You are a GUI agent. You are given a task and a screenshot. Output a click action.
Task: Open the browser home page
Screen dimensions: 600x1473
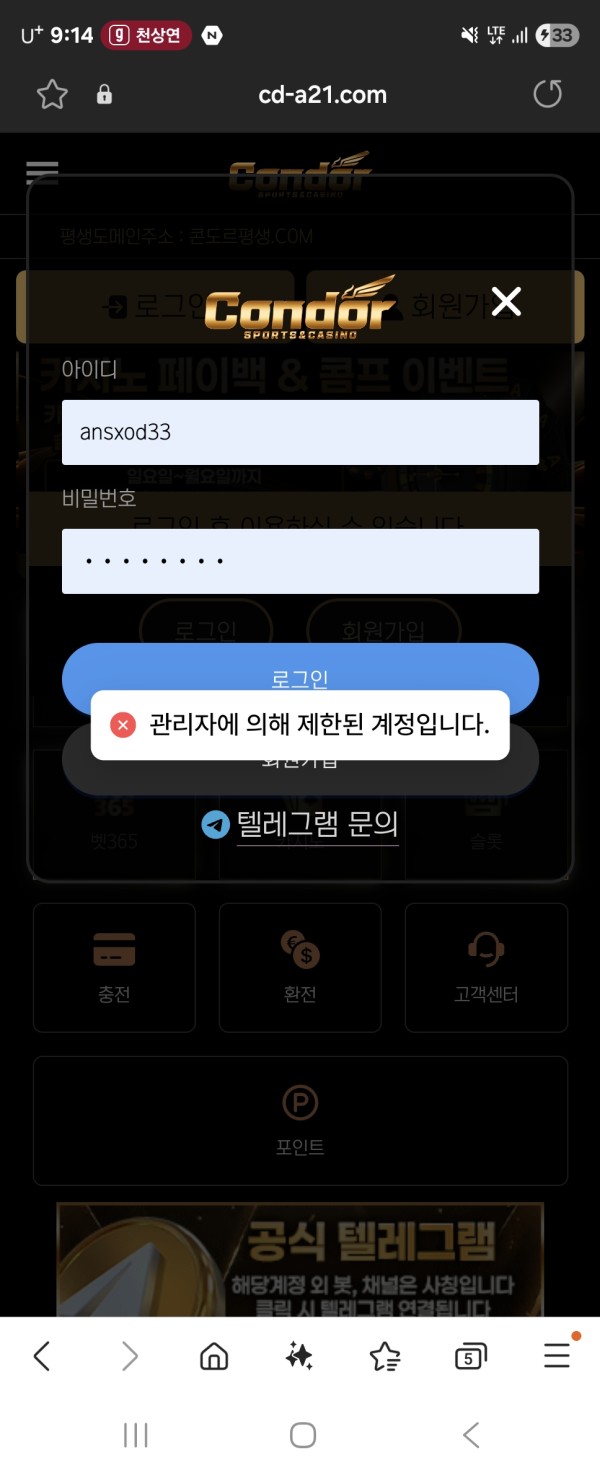click(x=214, y=1356)
